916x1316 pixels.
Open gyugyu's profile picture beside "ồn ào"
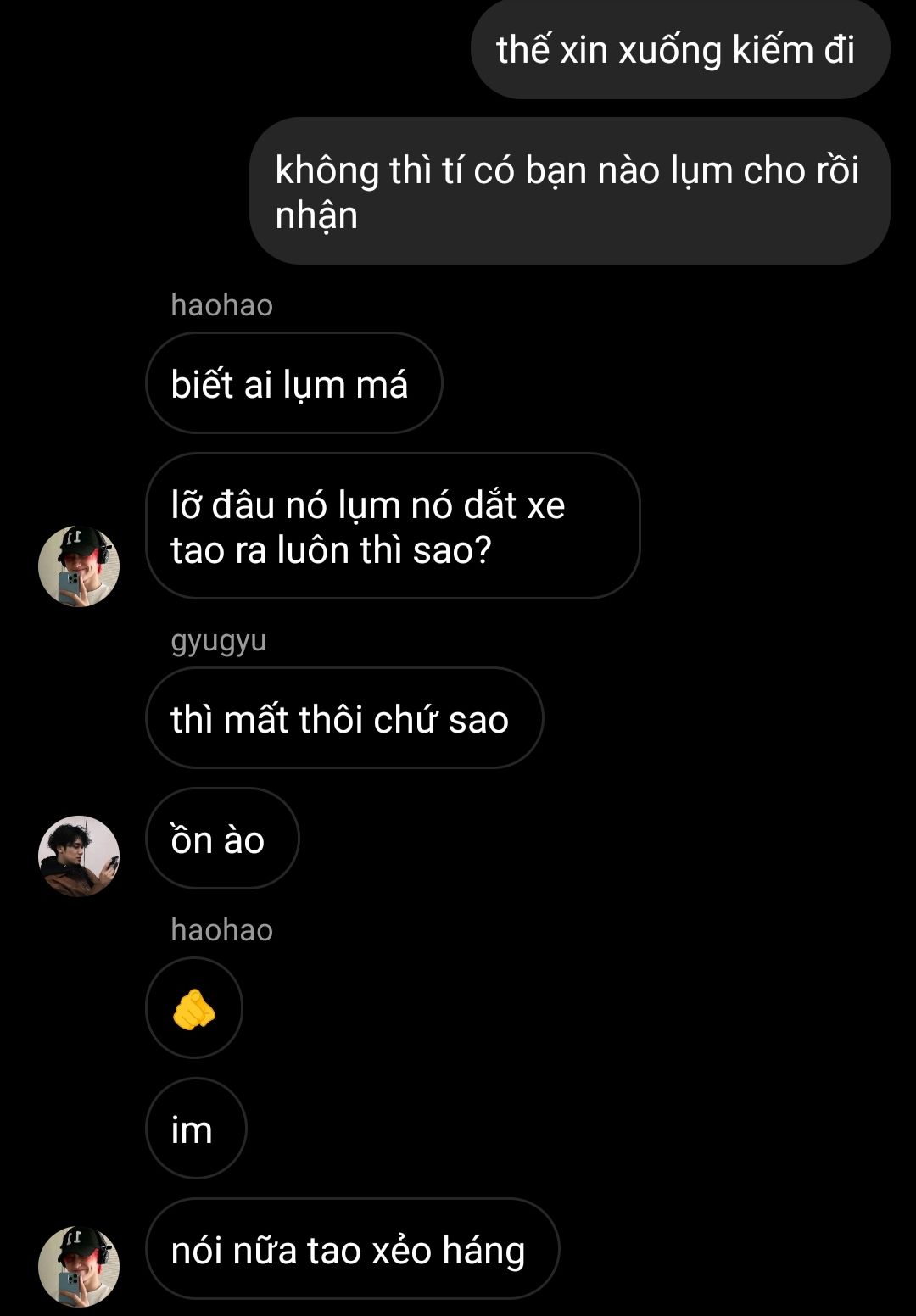79,856
